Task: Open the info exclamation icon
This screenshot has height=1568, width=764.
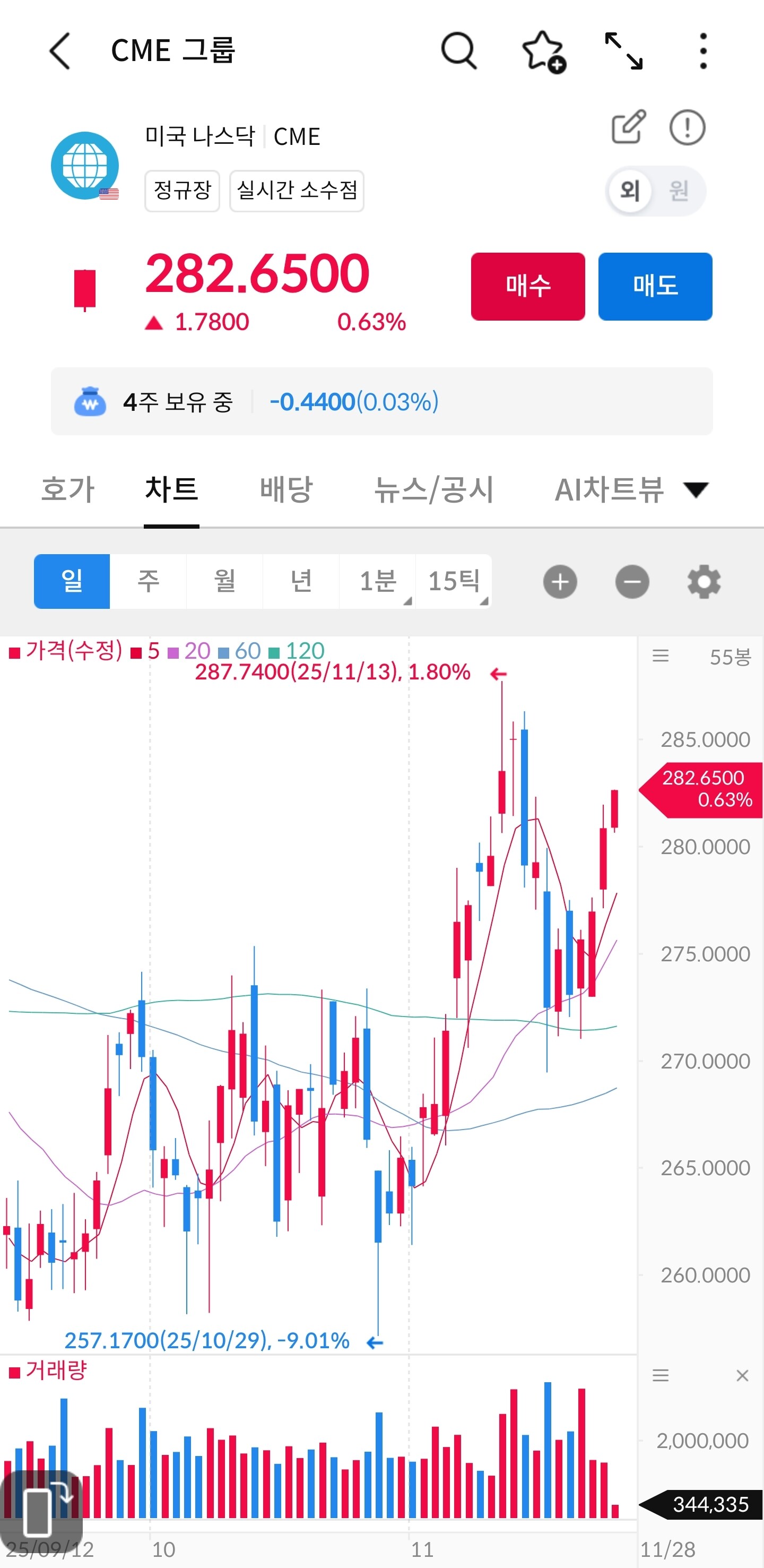Action: [688, 127]
